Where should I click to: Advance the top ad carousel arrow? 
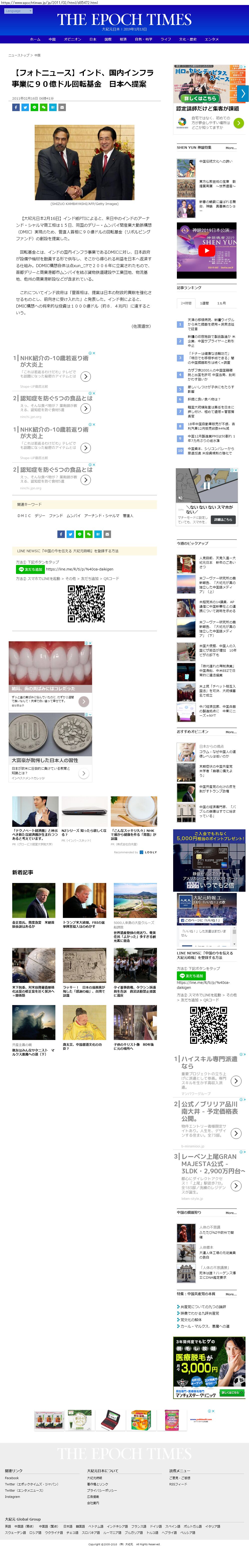(x=243, y=93)
